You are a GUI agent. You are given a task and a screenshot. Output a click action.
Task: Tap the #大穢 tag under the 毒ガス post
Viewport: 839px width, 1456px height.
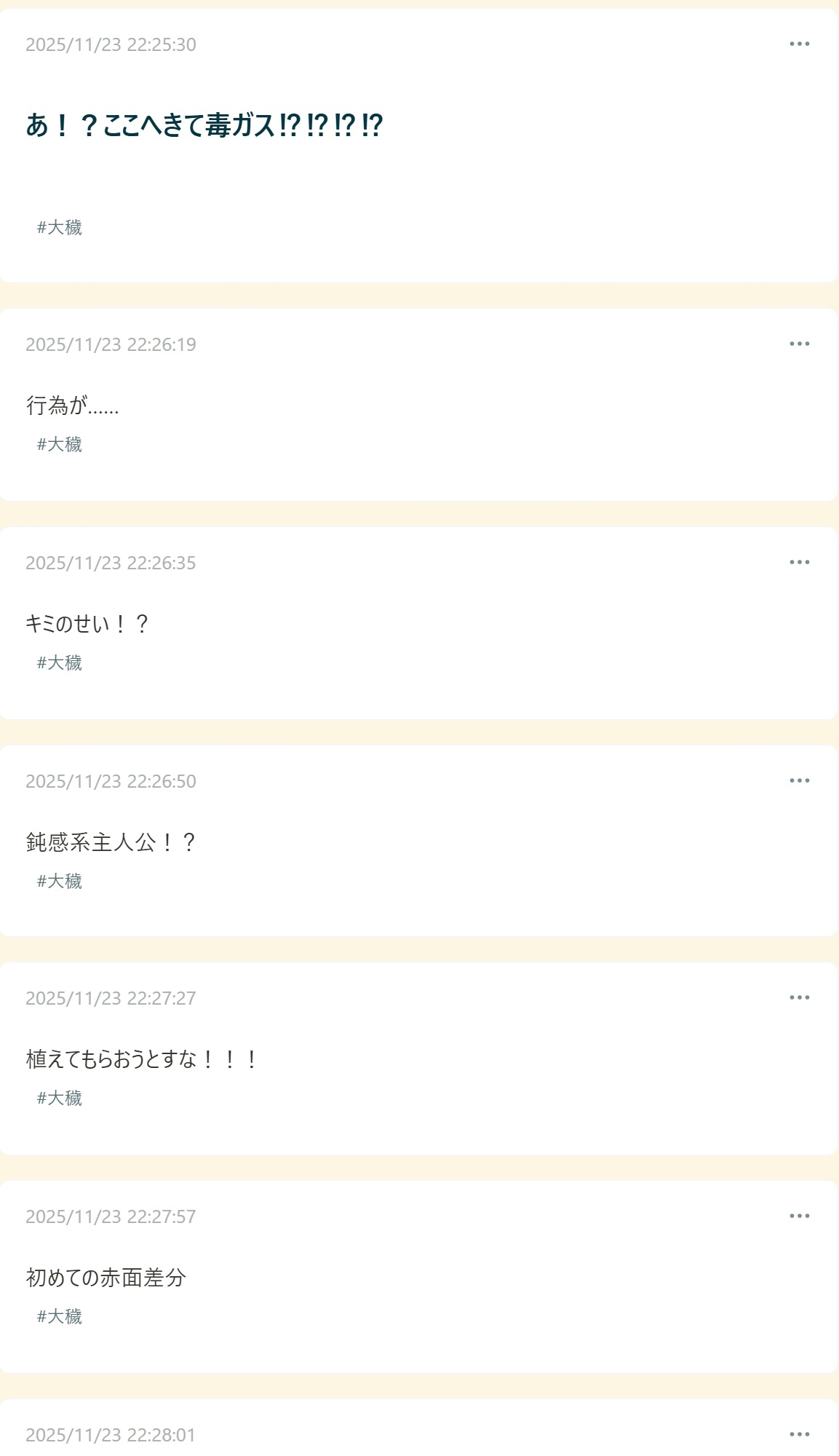60,228
